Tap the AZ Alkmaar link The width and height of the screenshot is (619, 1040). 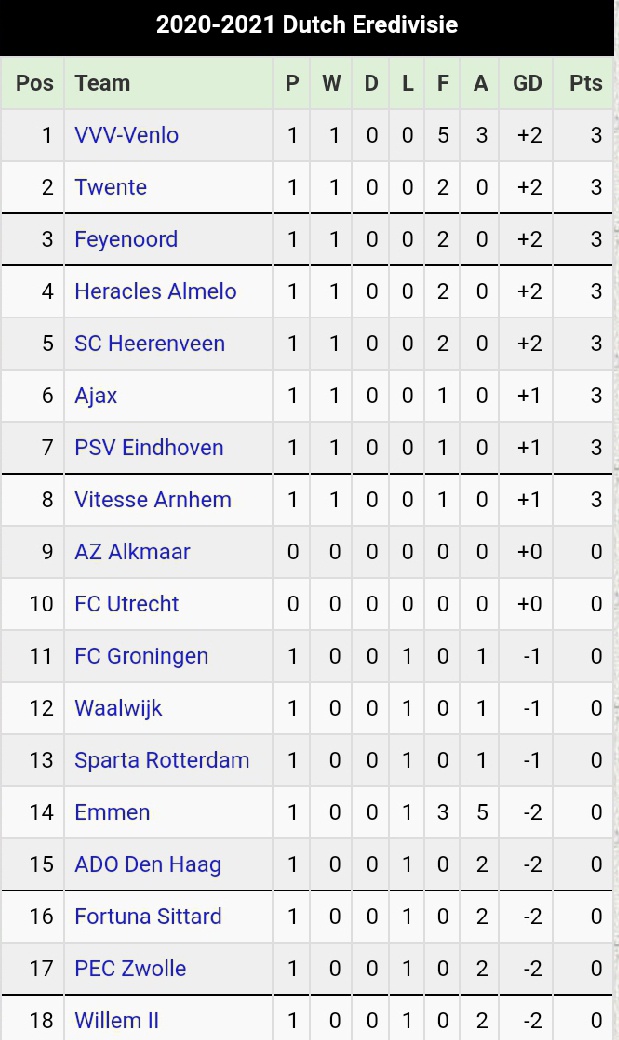click(x=132, y=551)
